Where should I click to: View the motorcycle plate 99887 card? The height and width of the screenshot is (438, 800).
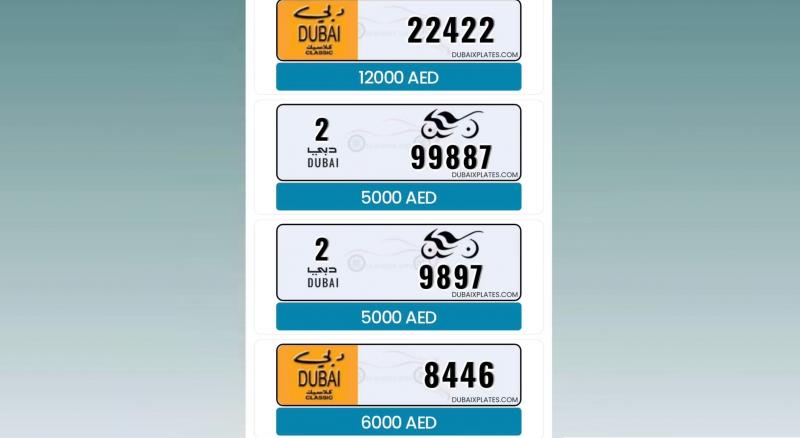point(398,142)
